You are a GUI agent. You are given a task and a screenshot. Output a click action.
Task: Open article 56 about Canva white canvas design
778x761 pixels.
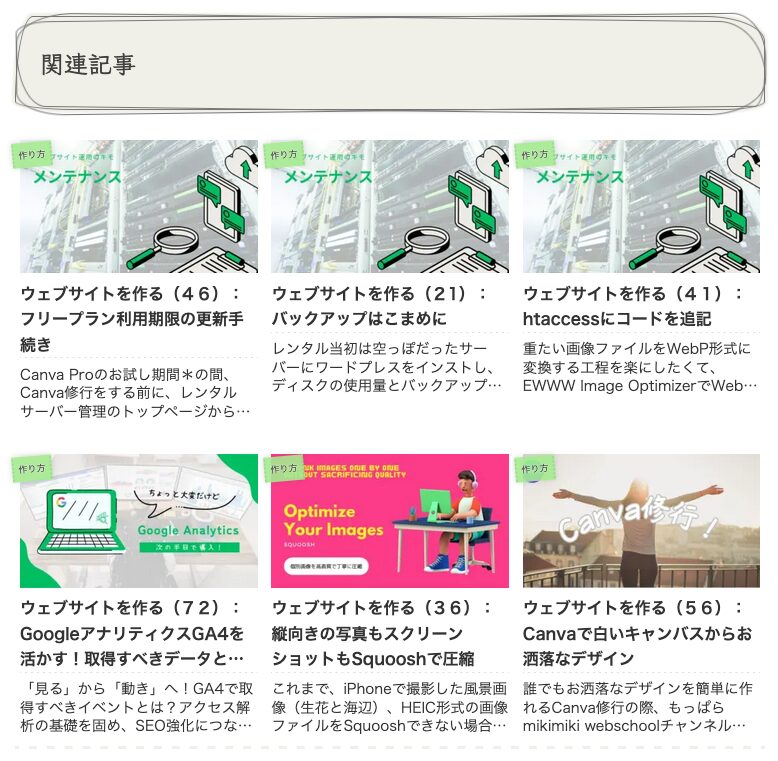(635, 633)
